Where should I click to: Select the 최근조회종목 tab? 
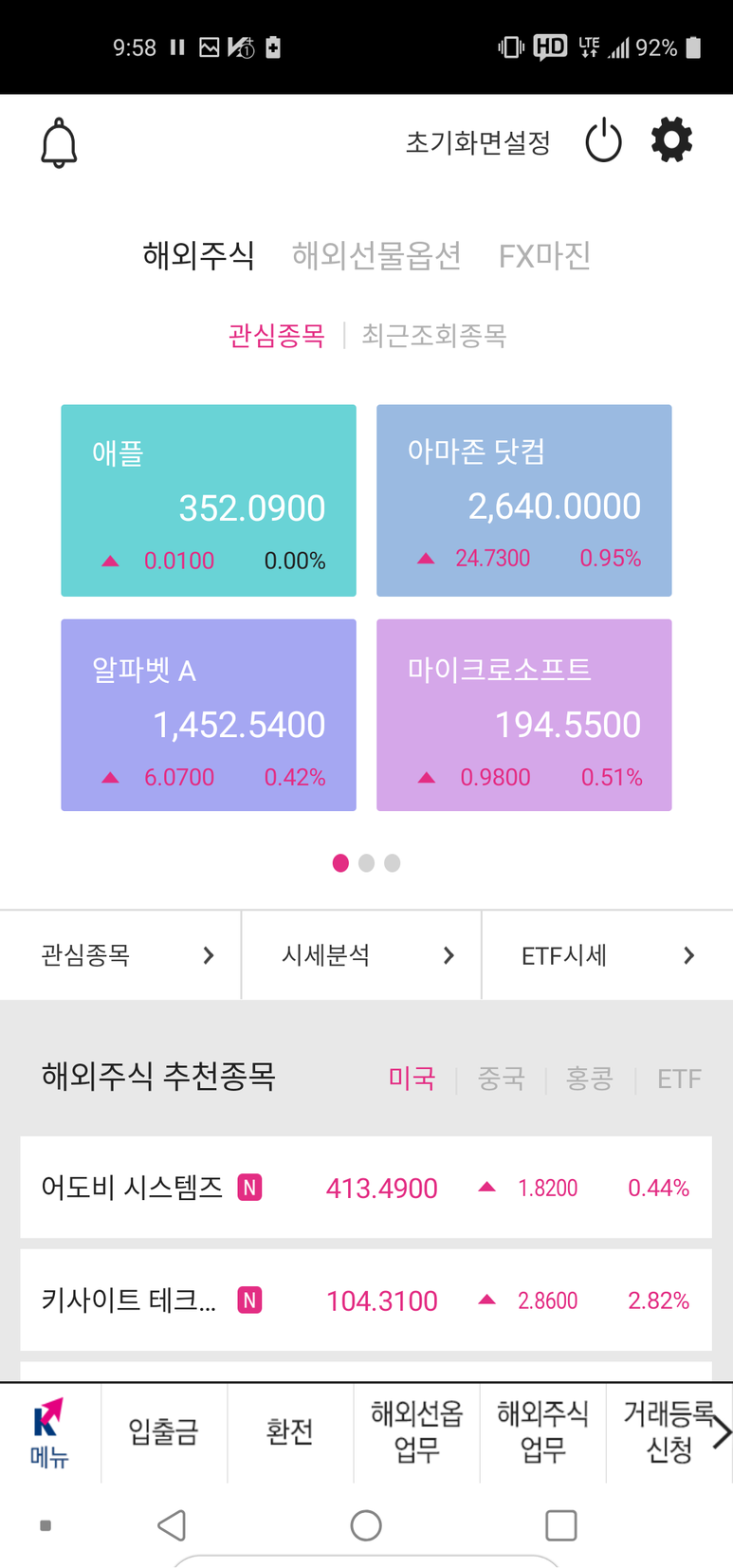point(434,335)
